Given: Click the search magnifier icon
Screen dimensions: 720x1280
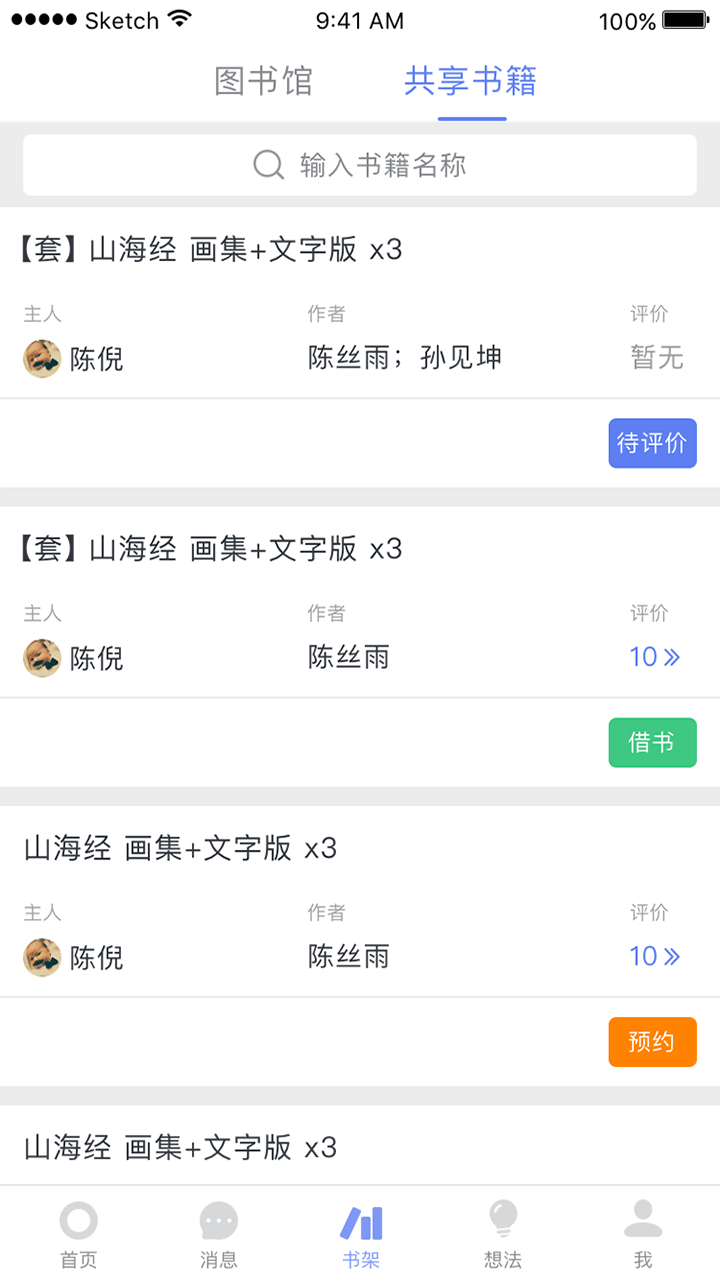Looking at the screenshot, I should (x=267, y=165).
